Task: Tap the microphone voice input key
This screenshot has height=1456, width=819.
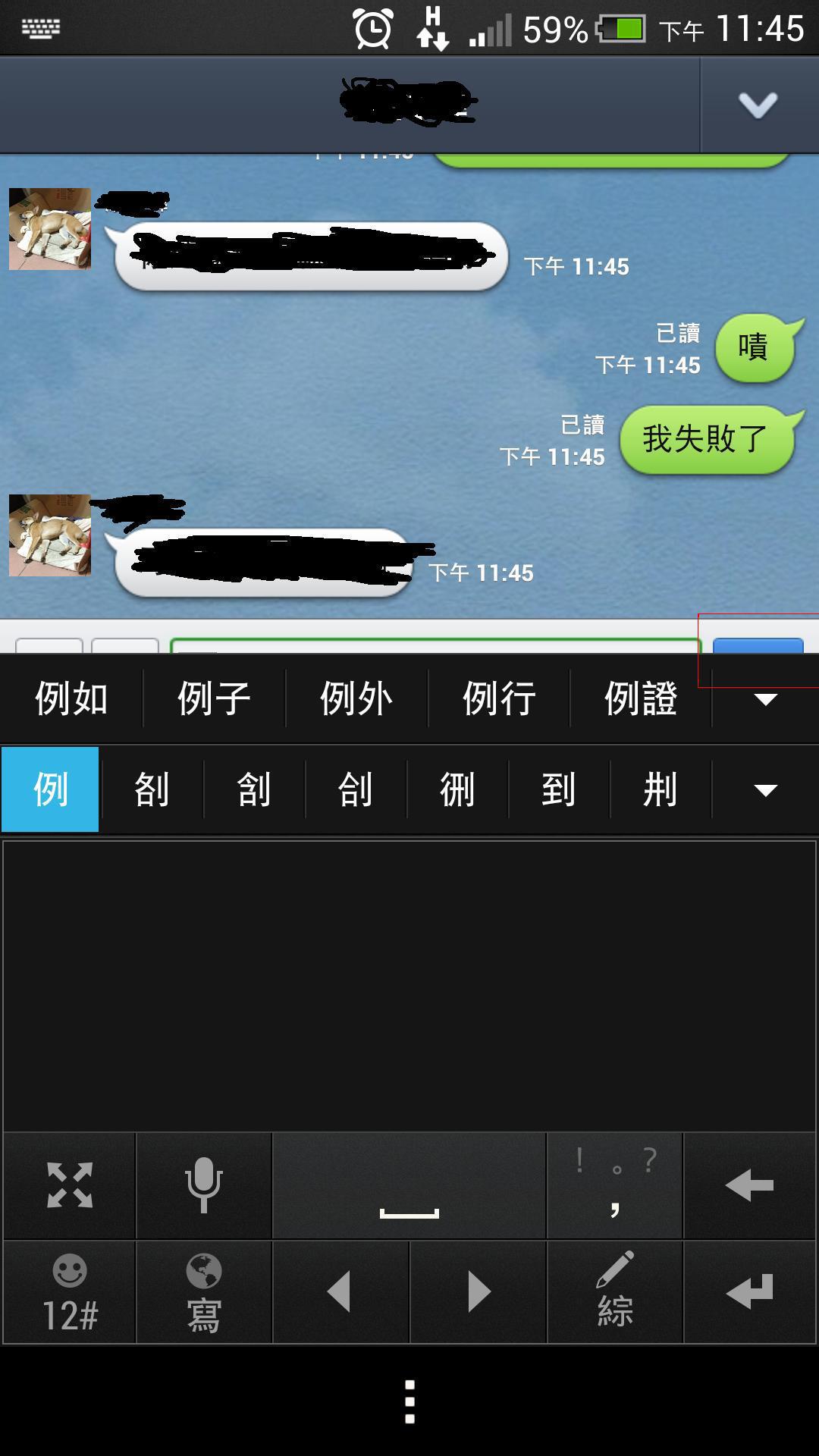Action: point(204,1185)
